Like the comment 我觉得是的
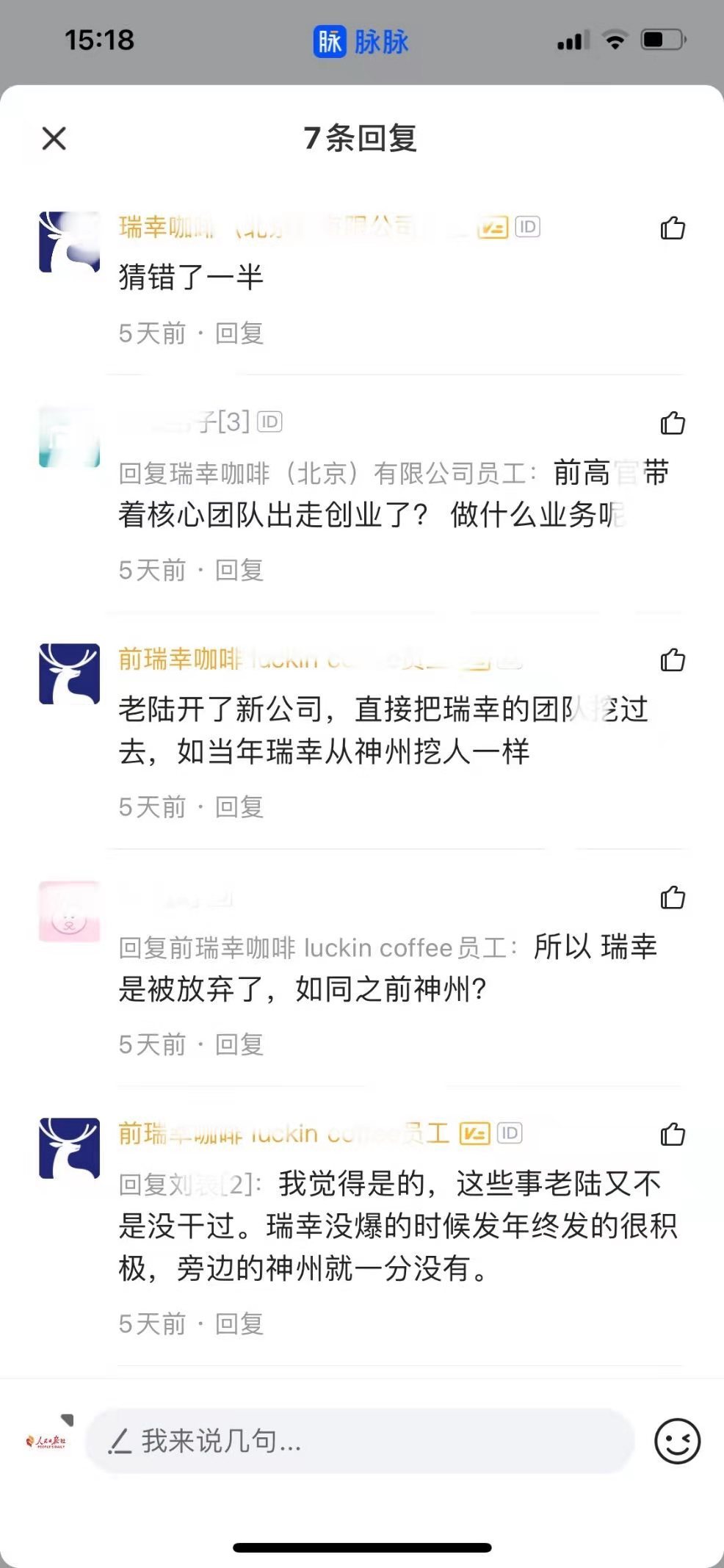Viewport: 724px width, 1568px height. [x=673, y=1135]
